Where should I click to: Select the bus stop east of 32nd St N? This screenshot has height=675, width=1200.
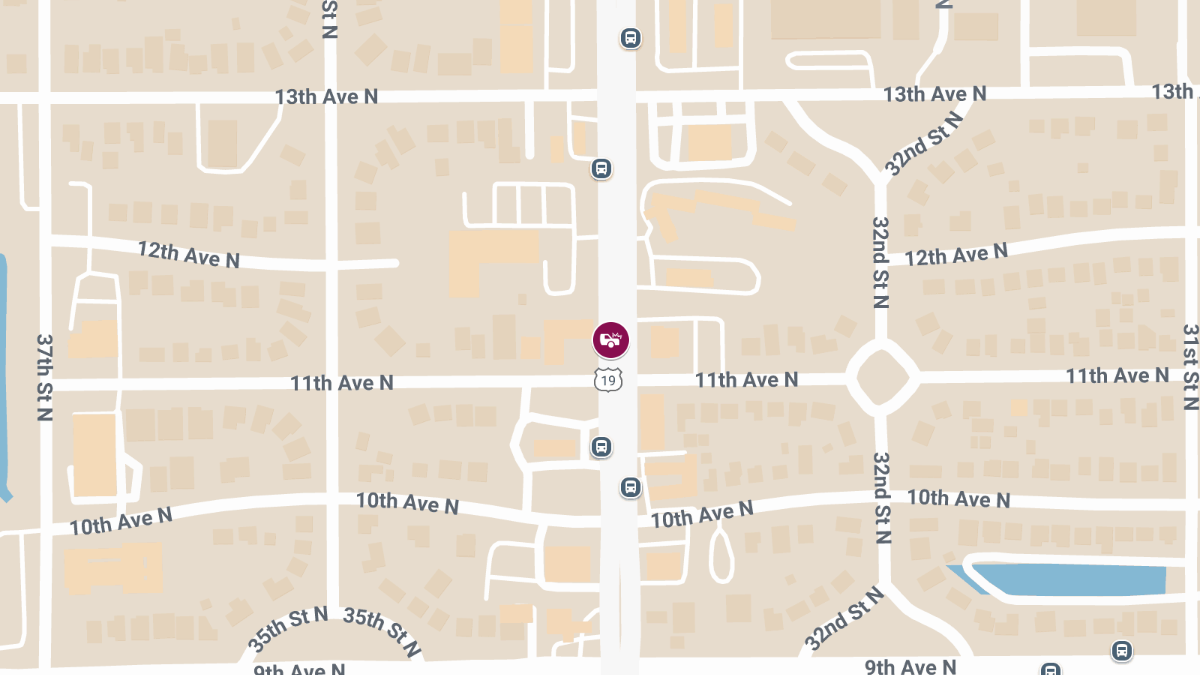1122,651
